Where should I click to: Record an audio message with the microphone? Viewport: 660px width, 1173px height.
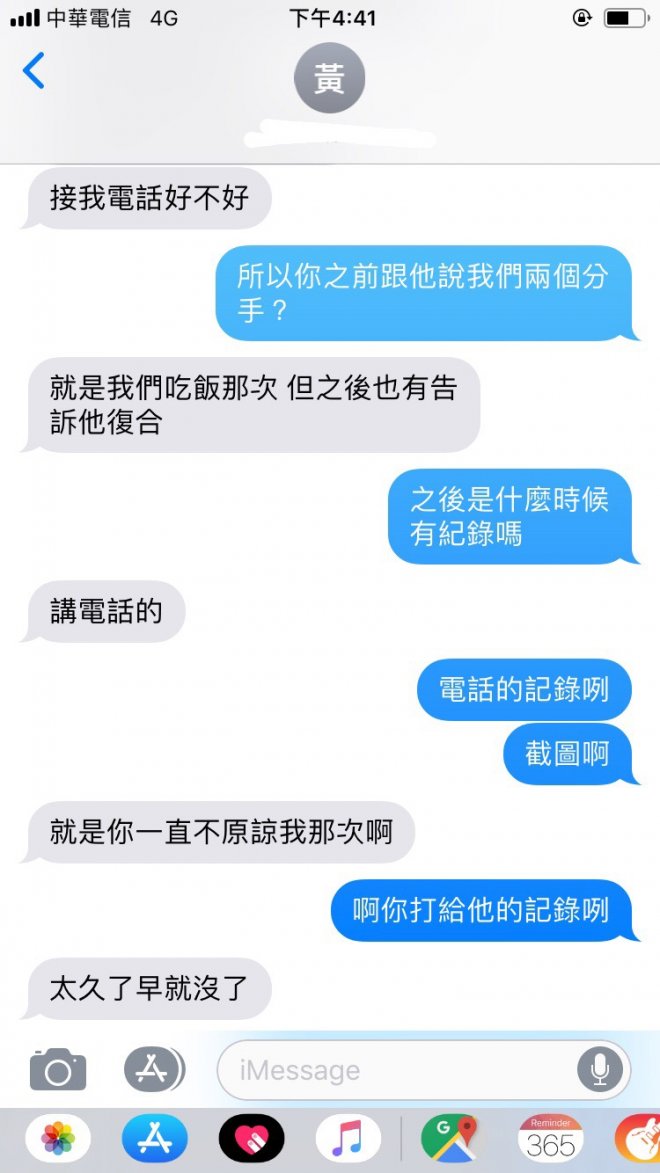[x=600, y=1071]
